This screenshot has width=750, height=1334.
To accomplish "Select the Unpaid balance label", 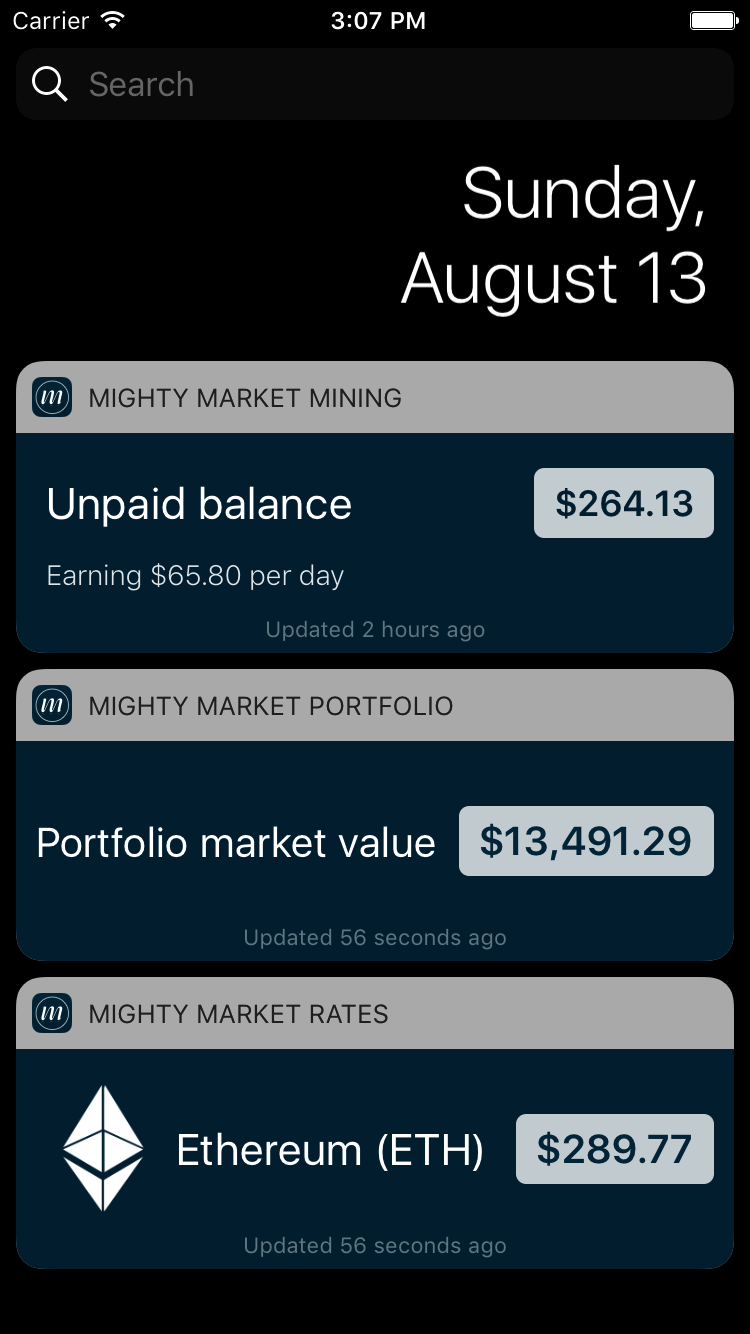I will coord(199,504).
